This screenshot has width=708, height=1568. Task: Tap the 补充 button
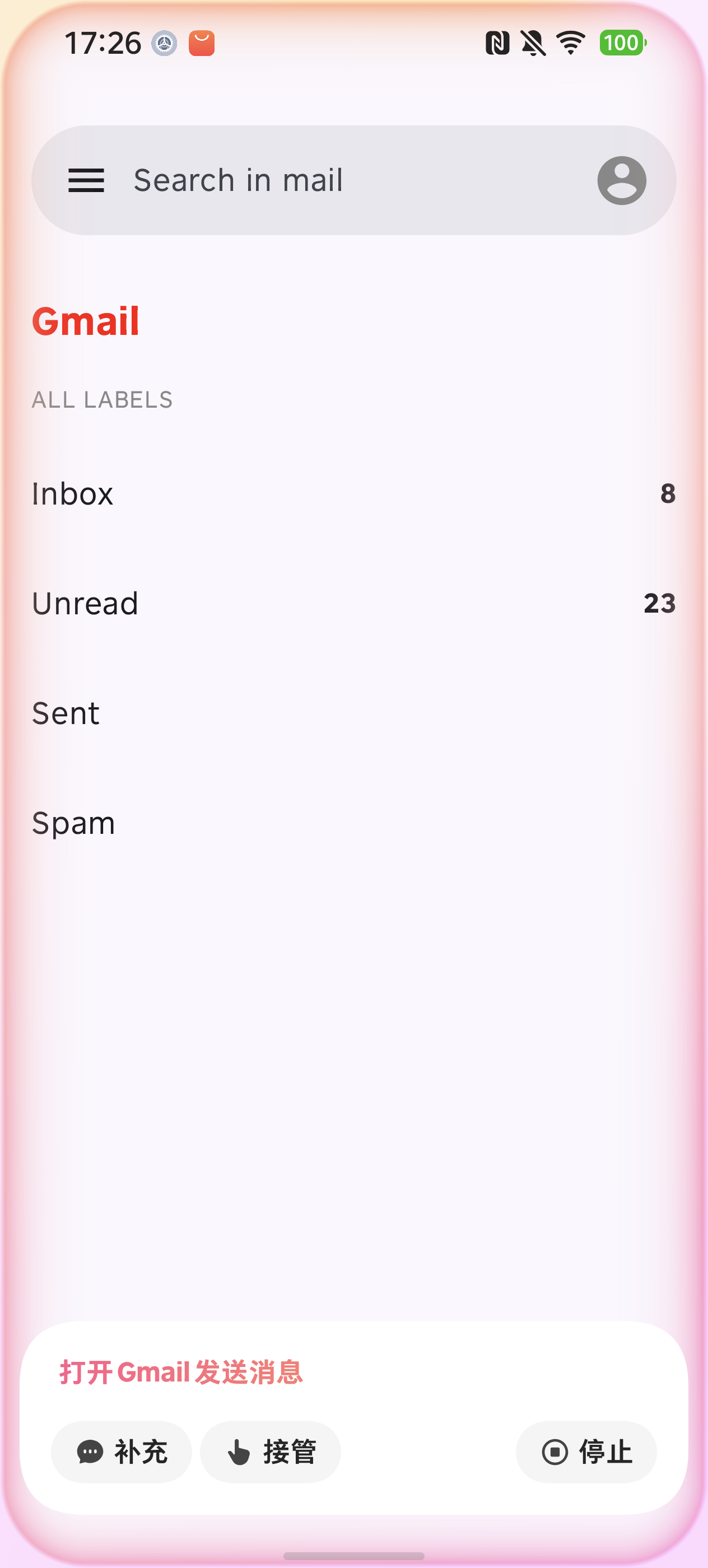click(x=122, y=1452)
